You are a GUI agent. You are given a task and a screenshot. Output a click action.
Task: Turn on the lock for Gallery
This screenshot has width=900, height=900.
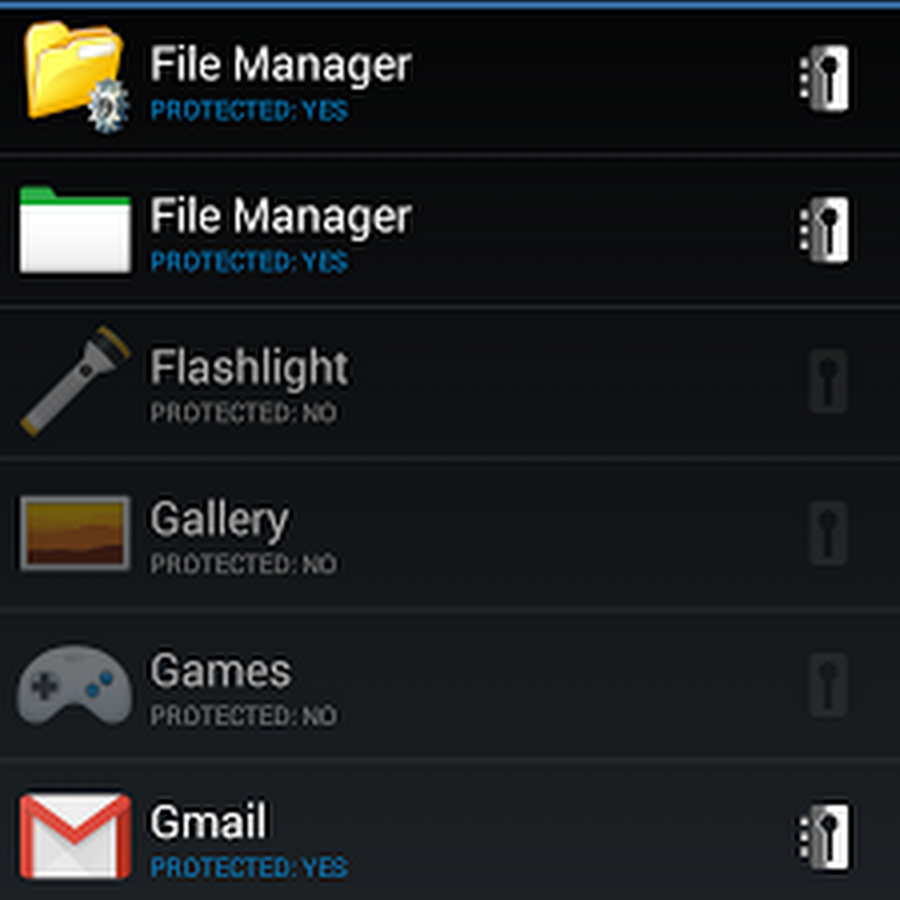(828, 533)
